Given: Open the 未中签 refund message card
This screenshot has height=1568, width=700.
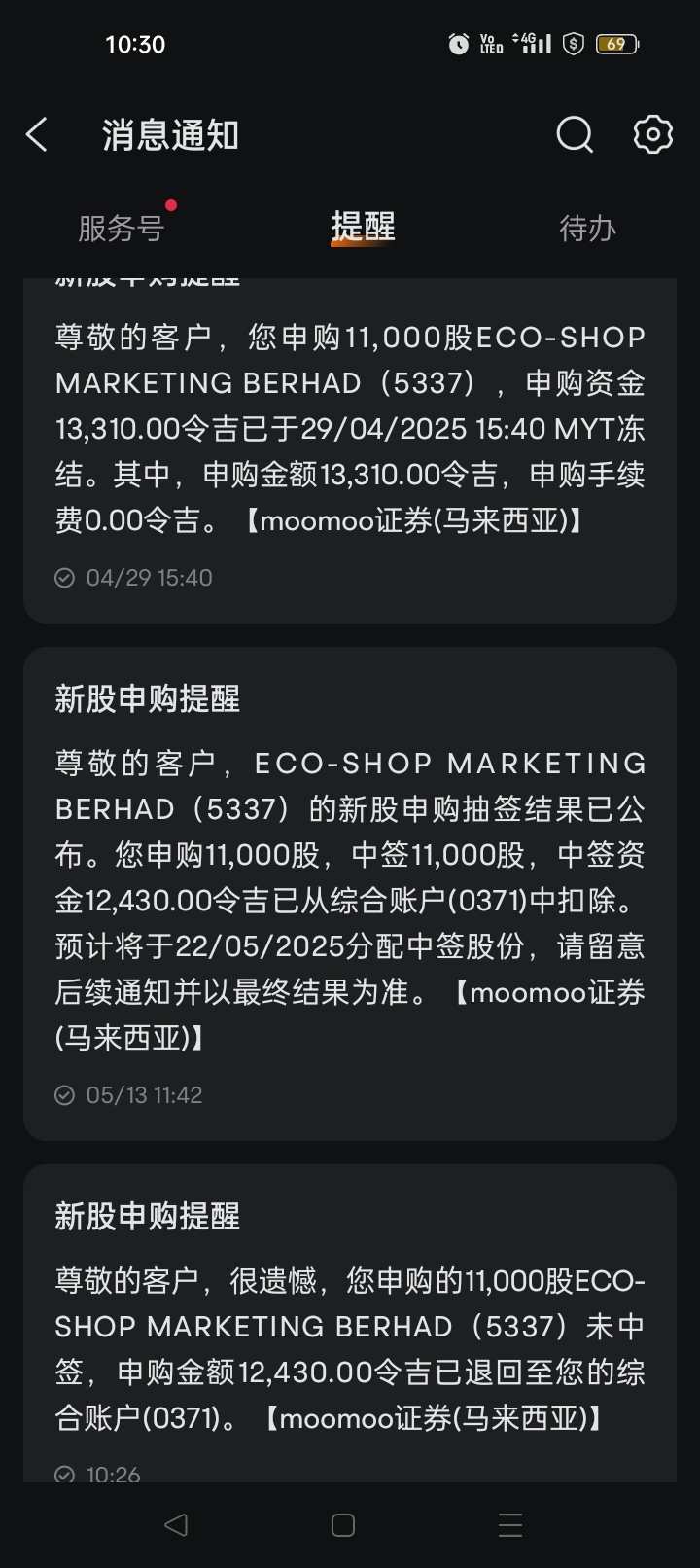Looking at the screenshot, I should (x=350, y=1324).
